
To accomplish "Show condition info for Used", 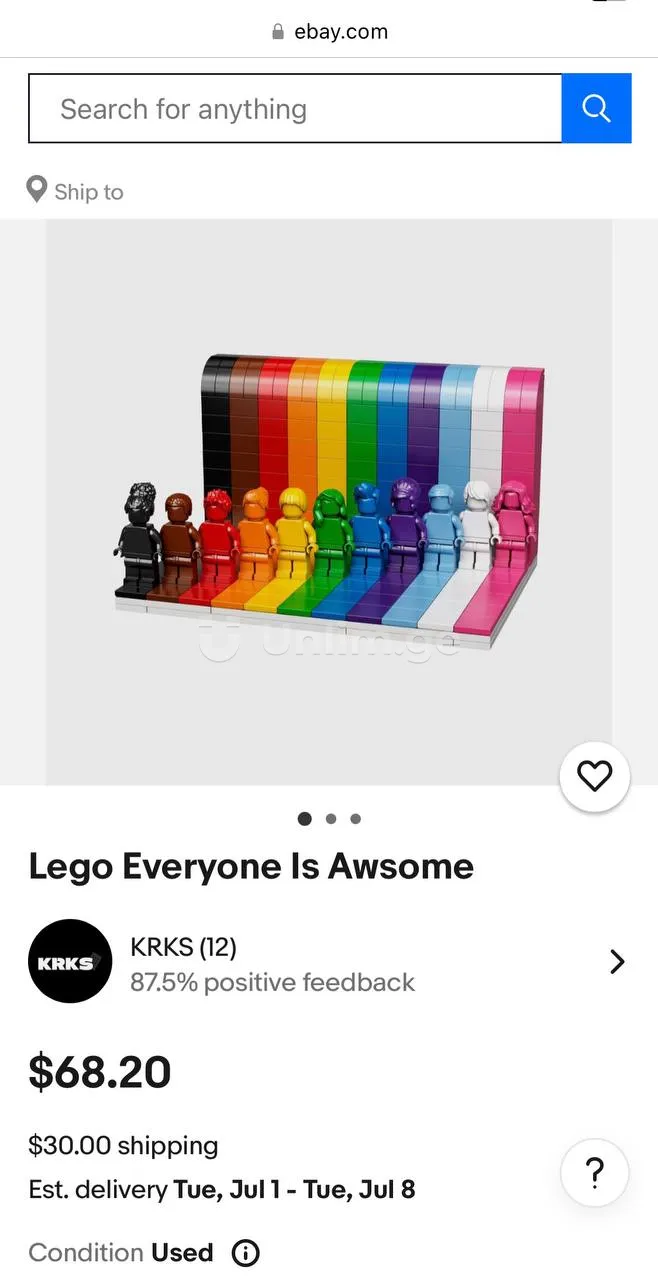I will click(x=245, y=1253).
